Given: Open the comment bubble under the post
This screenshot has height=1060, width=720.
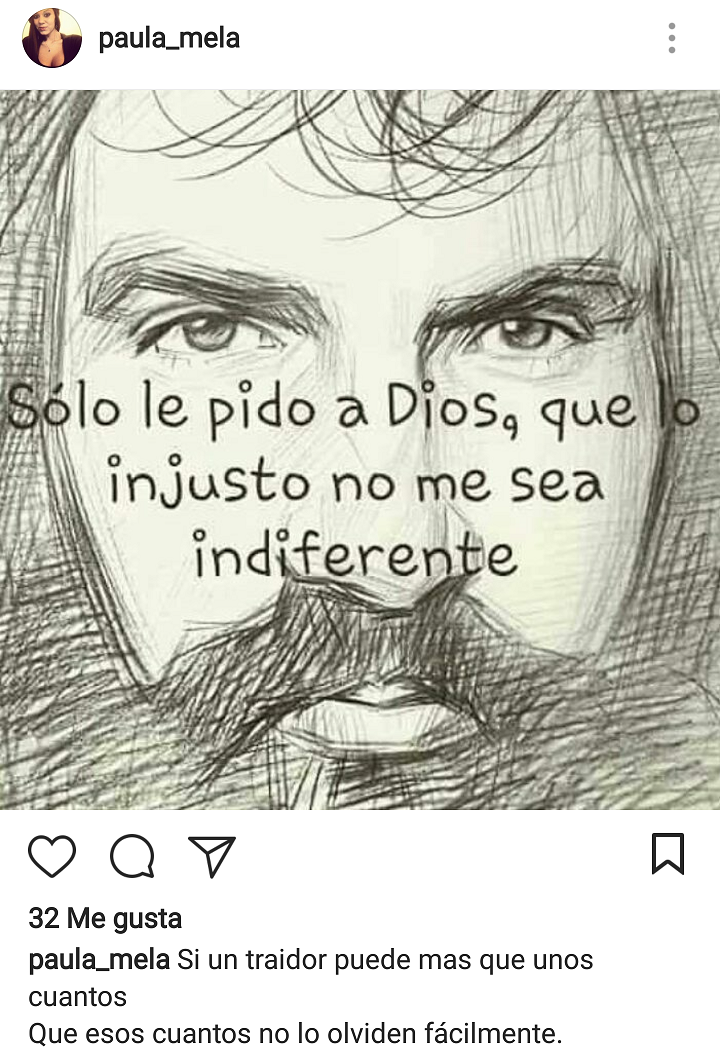Looking at the screenshot, I should 132,856.
